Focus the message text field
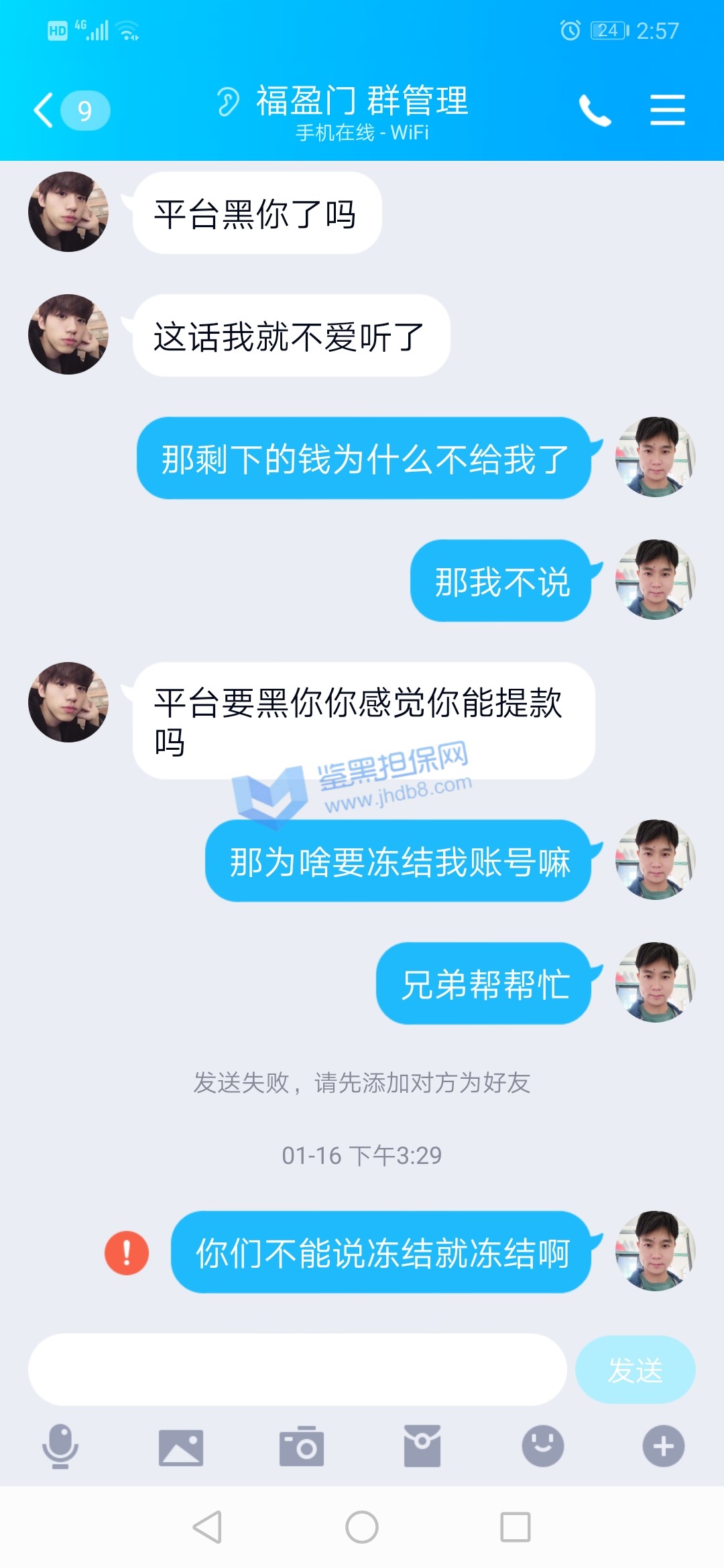Image resolution: width=724 pixels, height=1568 pixels. [297, 1370]
